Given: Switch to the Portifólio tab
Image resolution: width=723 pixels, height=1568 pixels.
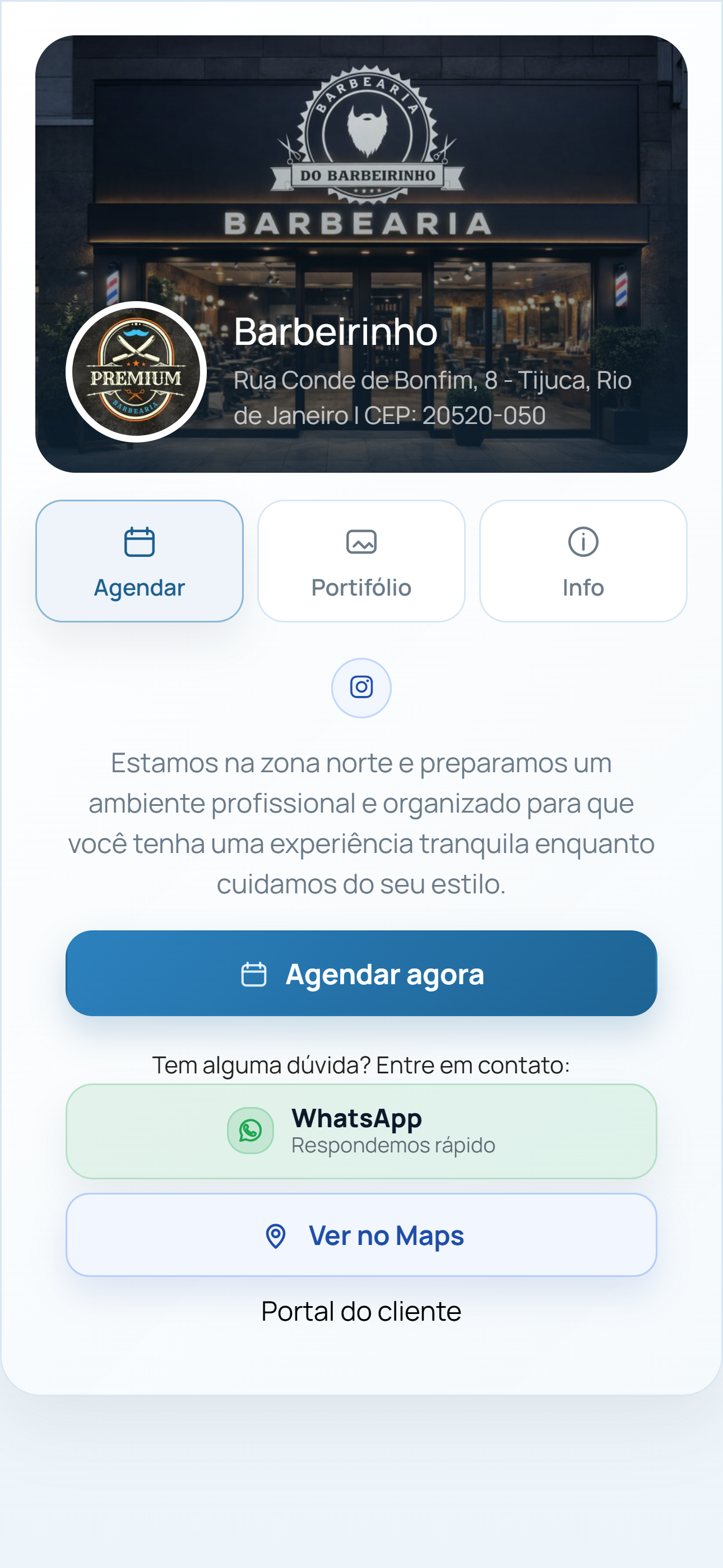Looking at the screenshot, I should tap(361, 561).
